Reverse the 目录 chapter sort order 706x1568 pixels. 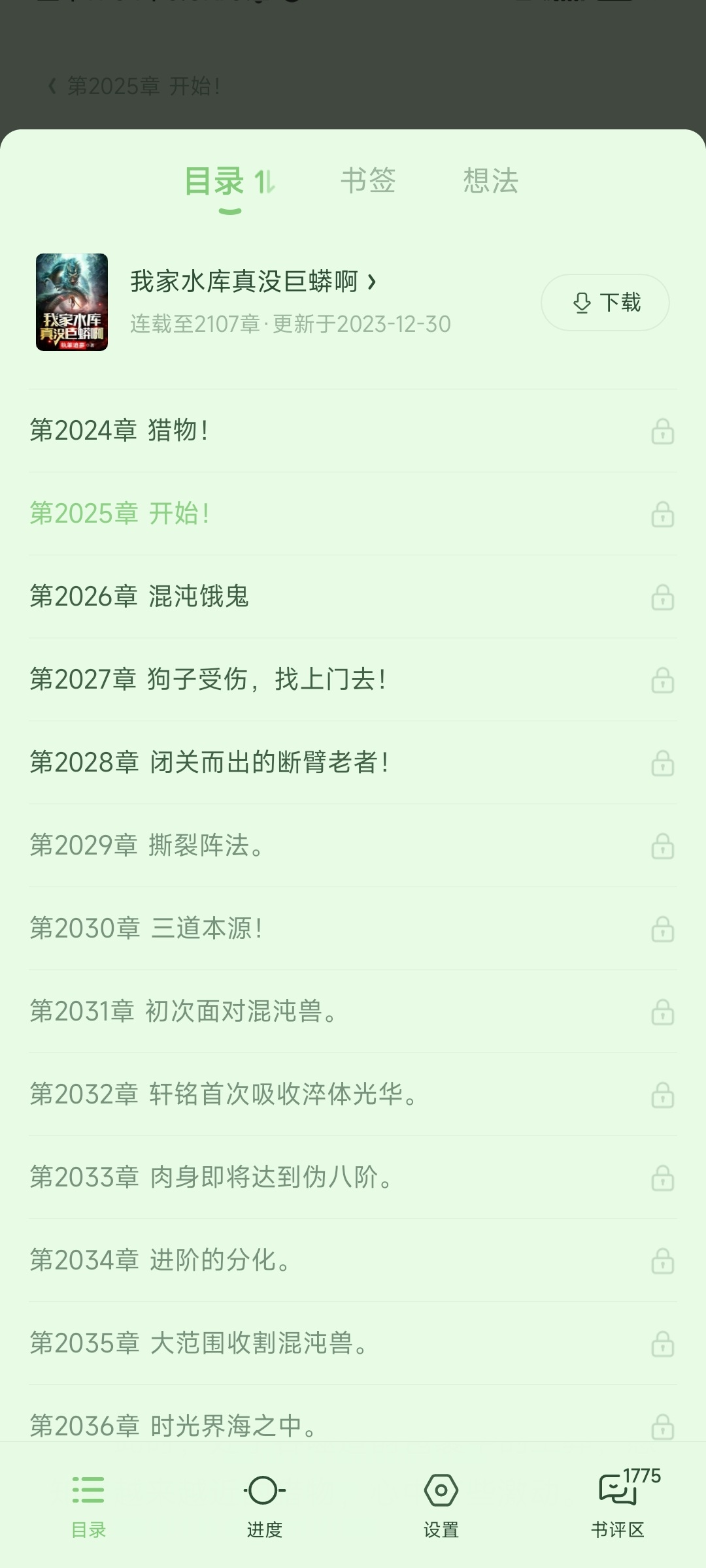265,182
